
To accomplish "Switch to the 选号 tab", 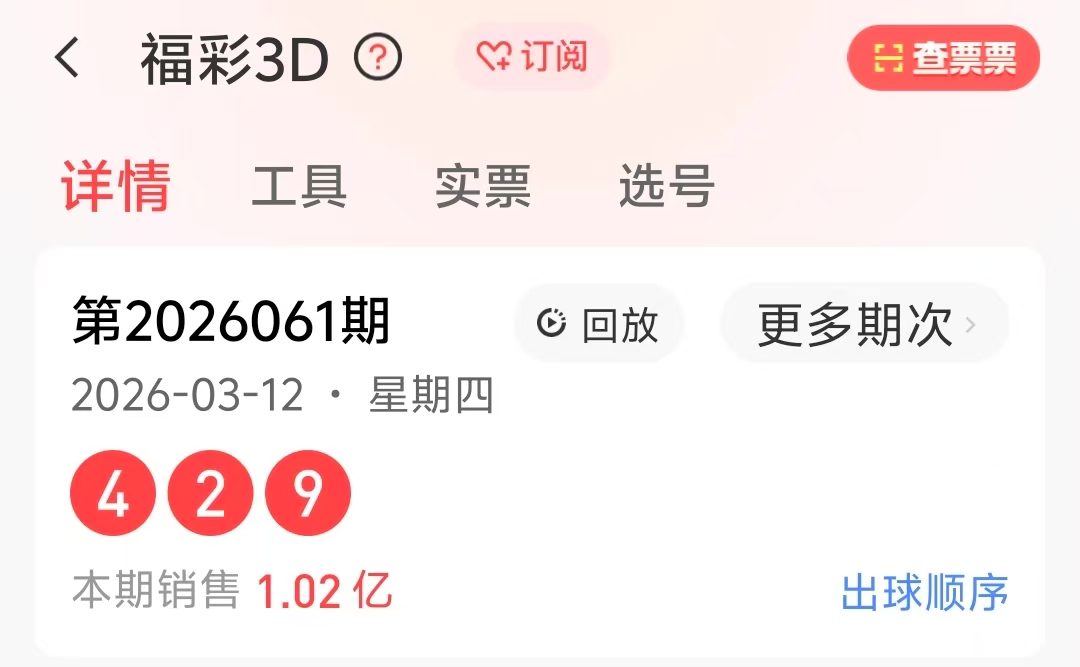I will point(666,186).
